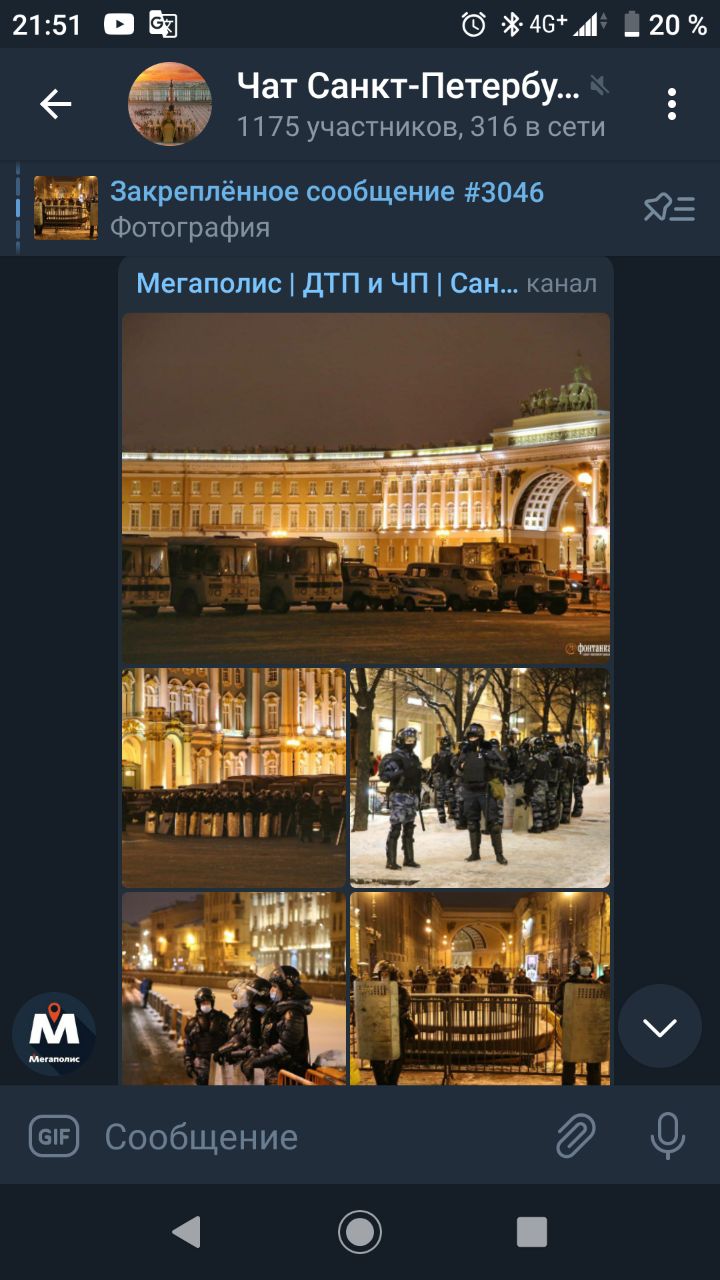The height and width of the screenshot is (1280, 720).
Task: Go back from the chat
Action: pyautogui.click(x=55, y=104)
